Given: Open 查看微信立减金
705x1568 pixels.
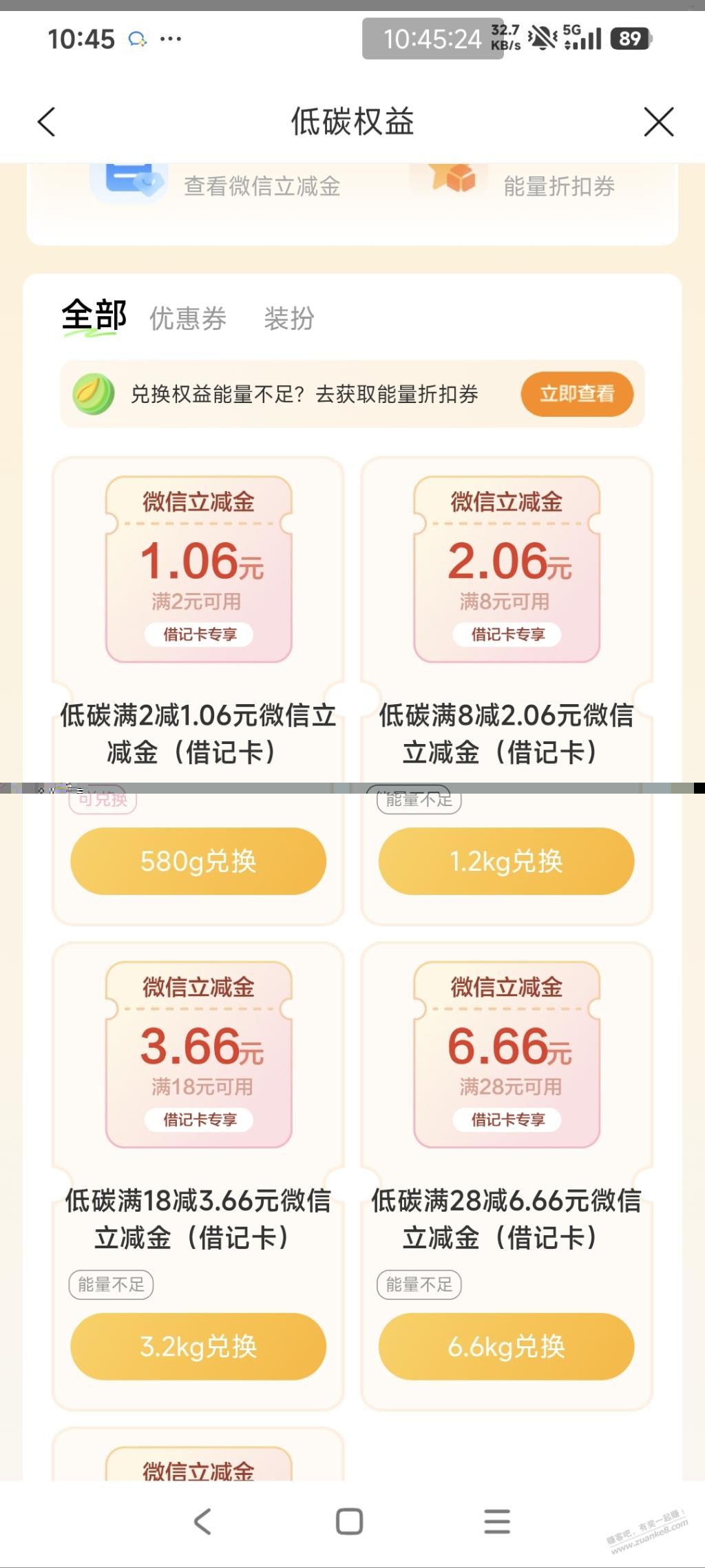Looking at the screenshot, I should pos(262,186).
